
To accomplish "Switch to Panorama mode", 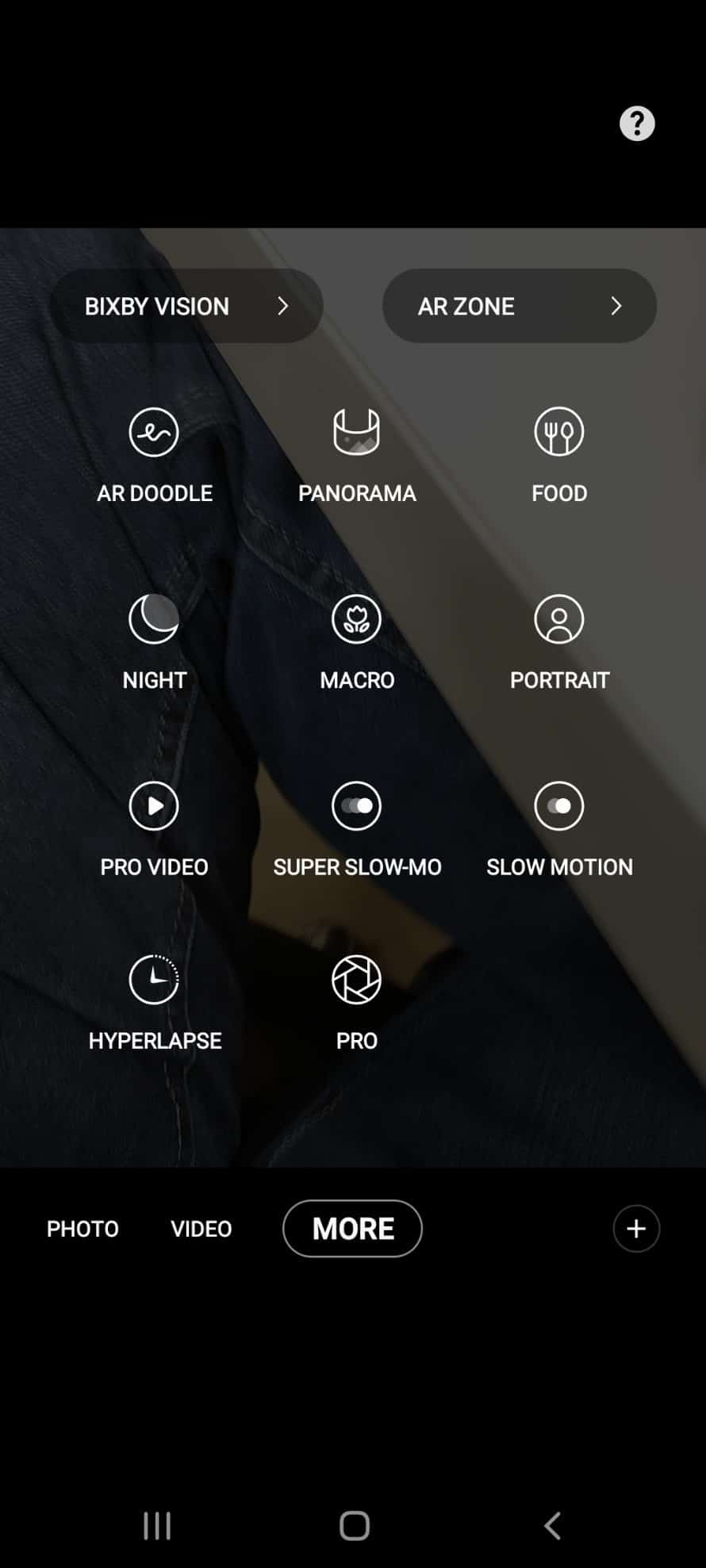I will click(356, 453).
